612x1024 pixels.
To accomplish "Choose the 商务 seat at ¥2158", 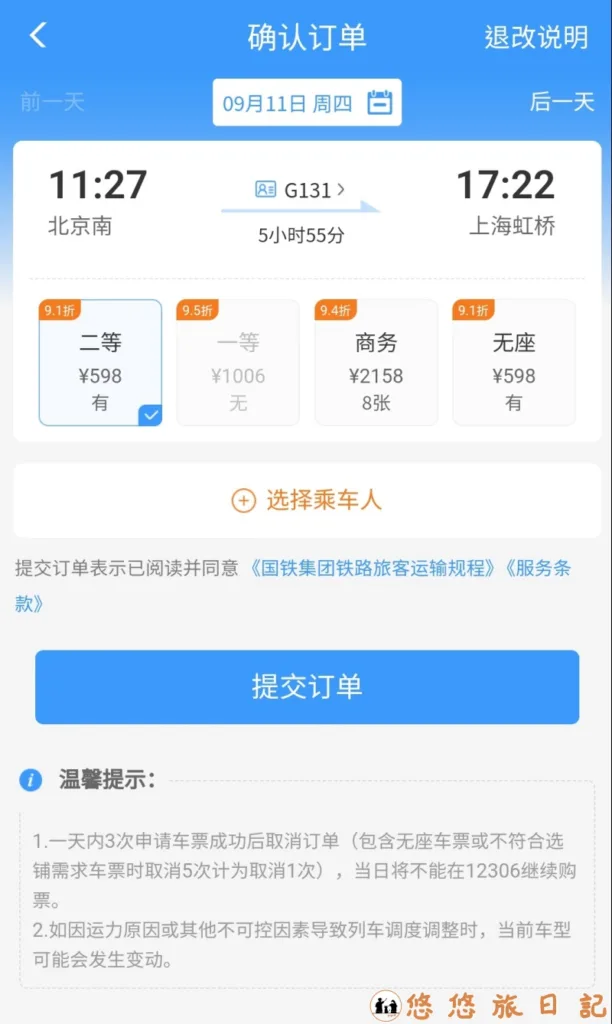I will click(x=376, y=362).
